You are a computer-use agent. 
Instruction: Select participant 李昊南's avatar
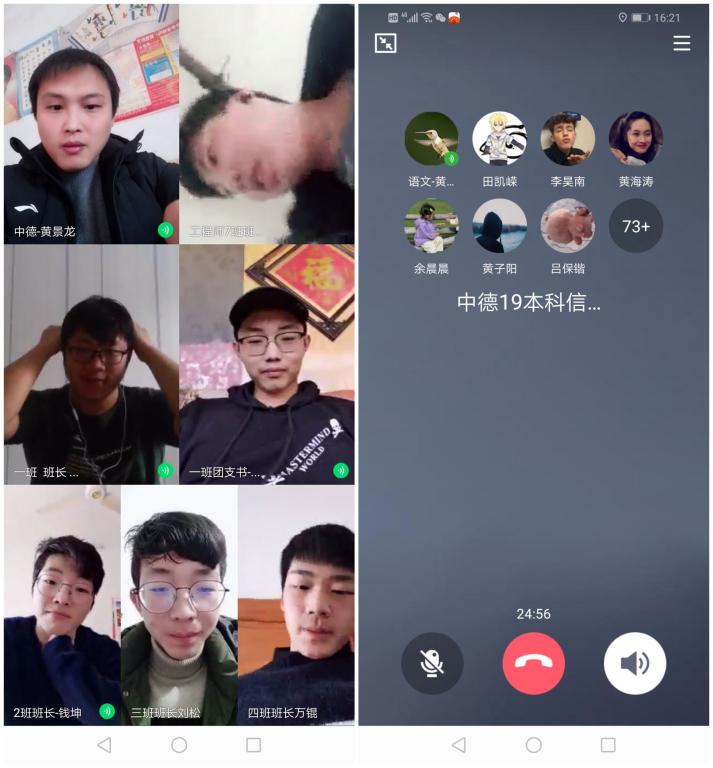coord(567,139)
